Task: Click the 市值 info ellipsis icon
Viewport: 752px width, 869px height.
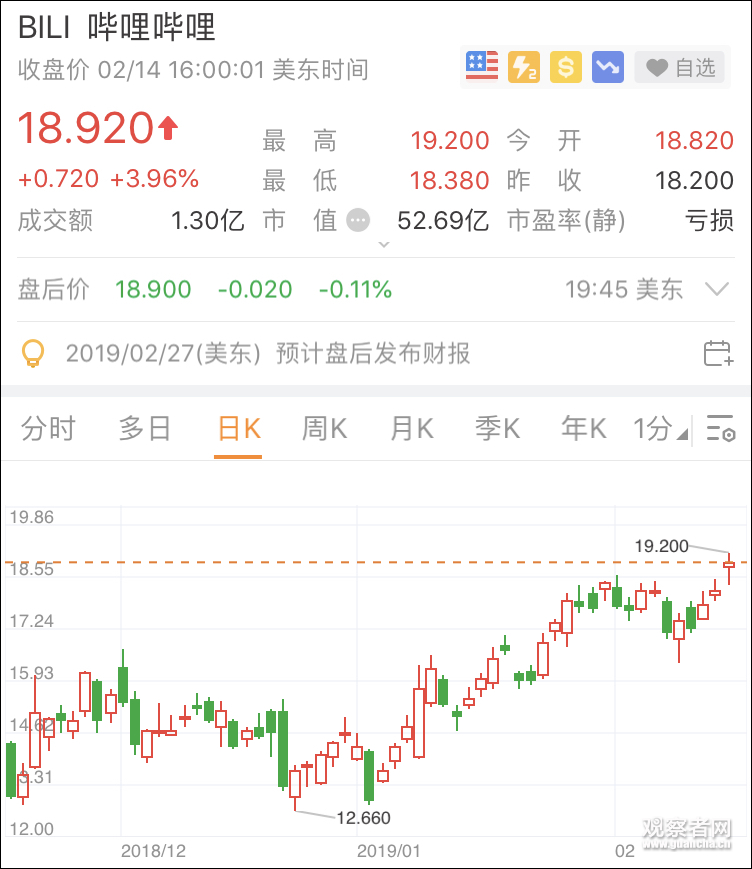Action: (359, 219)
